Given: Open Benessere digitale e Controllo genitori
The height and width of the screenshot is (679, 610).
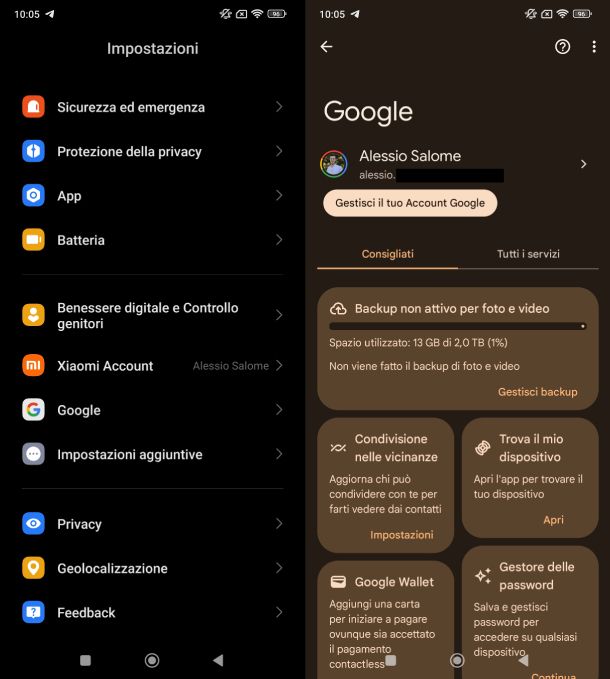Looking at the screenshot, I should [x=150, y=316].
